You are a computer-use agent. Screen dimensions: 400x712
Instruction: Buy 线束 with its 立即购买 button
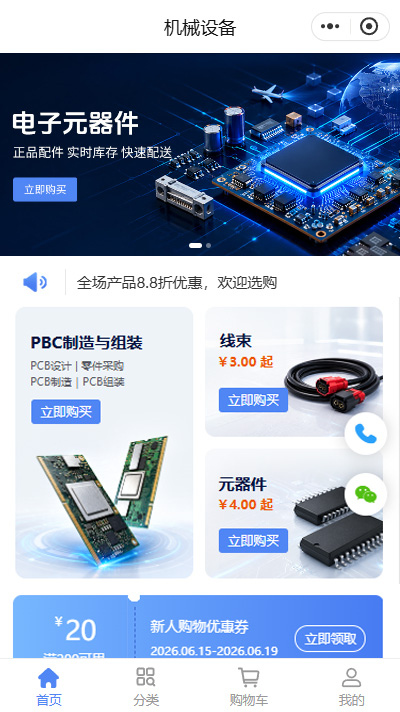coord(253,400)
